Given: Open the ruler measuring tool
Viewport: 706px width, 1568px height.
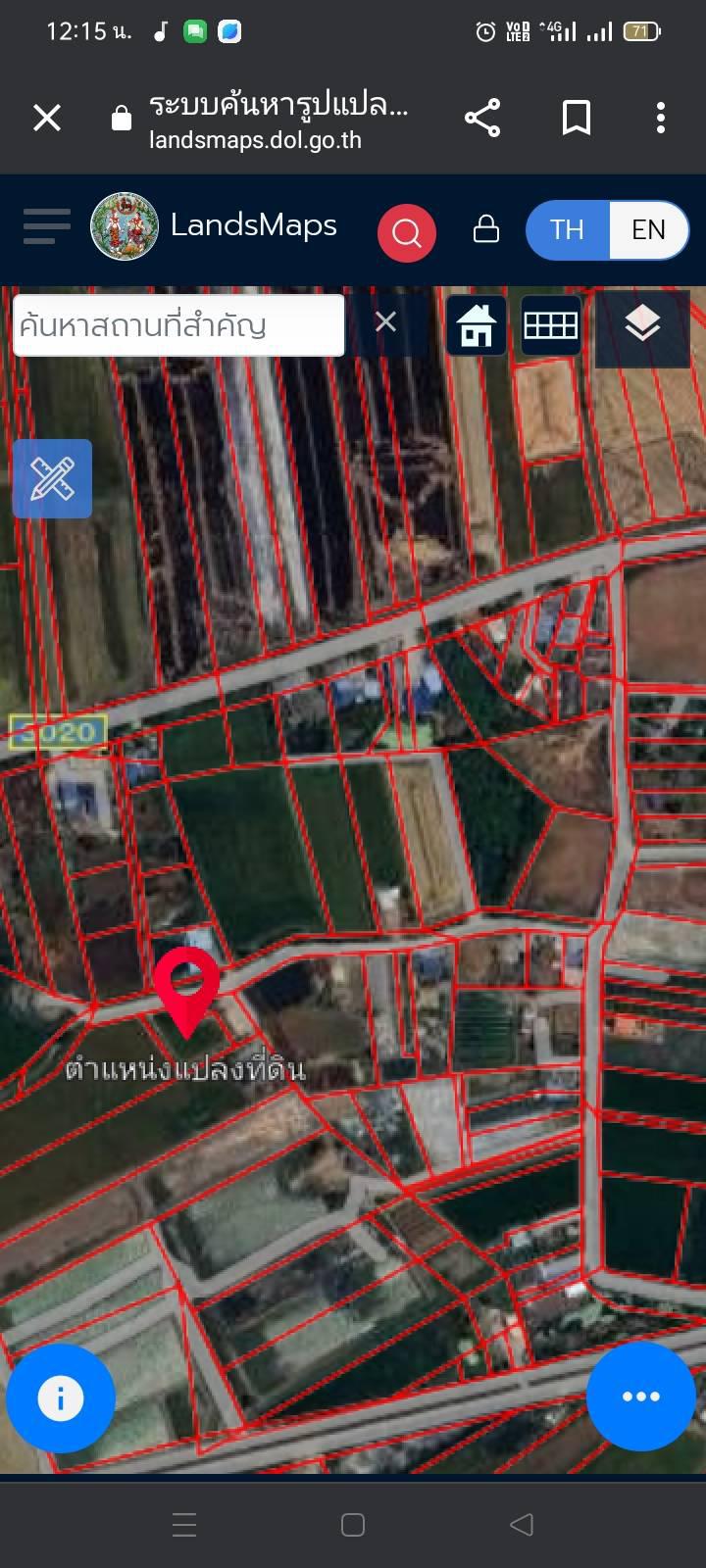Looking at the screenshot, I should (52, 478).
